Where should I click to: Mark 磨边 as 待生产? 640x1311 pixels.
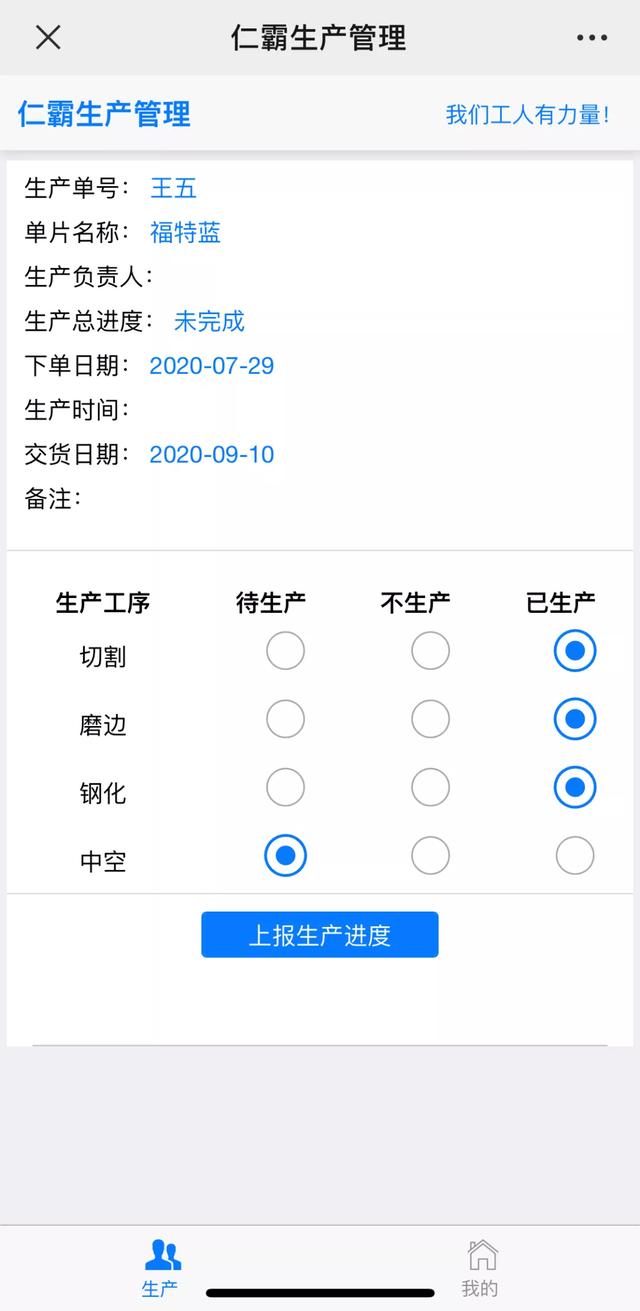tap(285, 719)
